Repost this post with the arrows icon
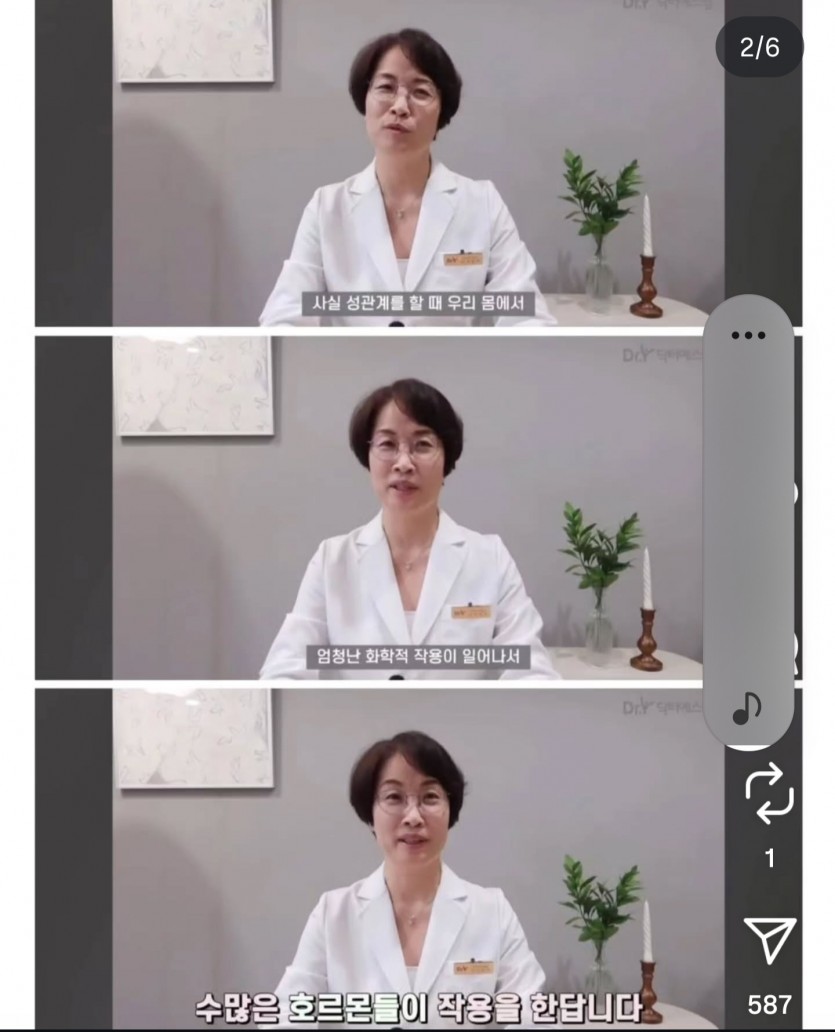This screenshot has height=1032, width=835. coord(769,795)
